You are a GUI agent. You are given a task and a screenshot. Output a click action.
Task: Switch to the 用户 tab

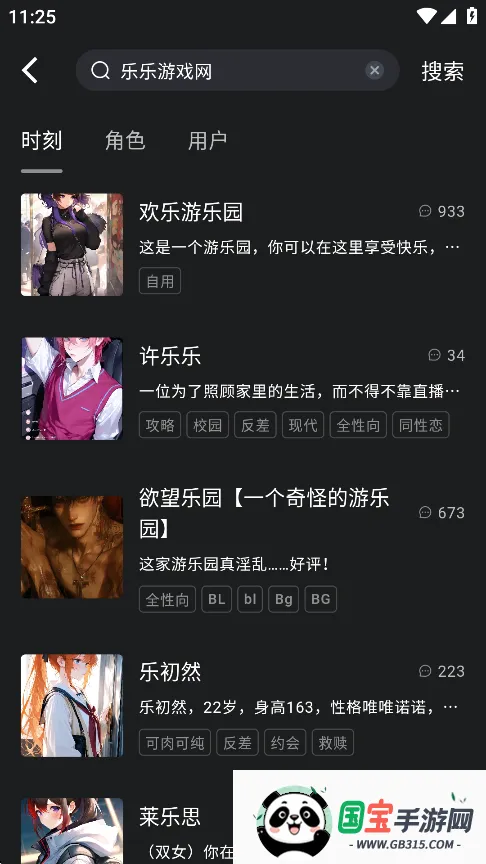click(x=208, y=141)
